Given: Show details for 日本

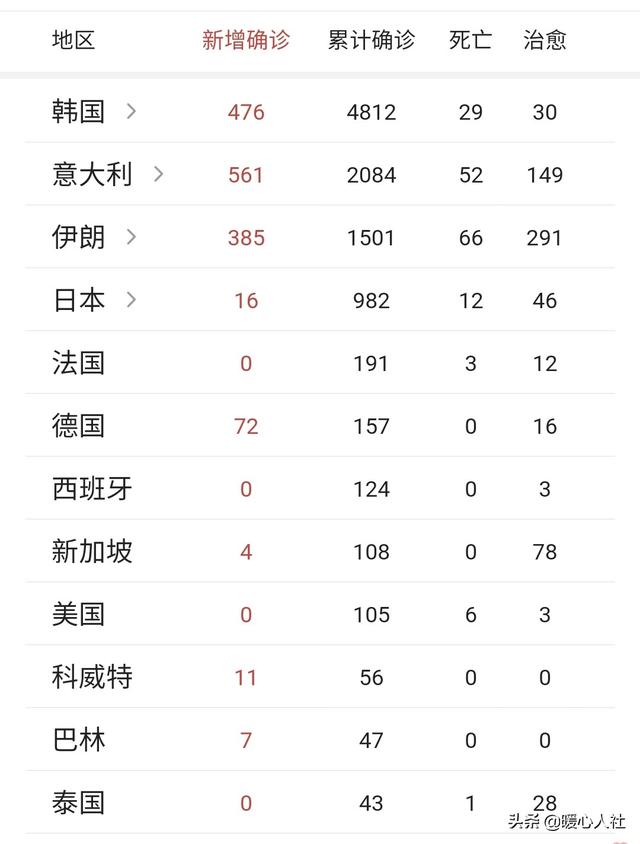Looking at the screenshot, I should pos(131,299).
